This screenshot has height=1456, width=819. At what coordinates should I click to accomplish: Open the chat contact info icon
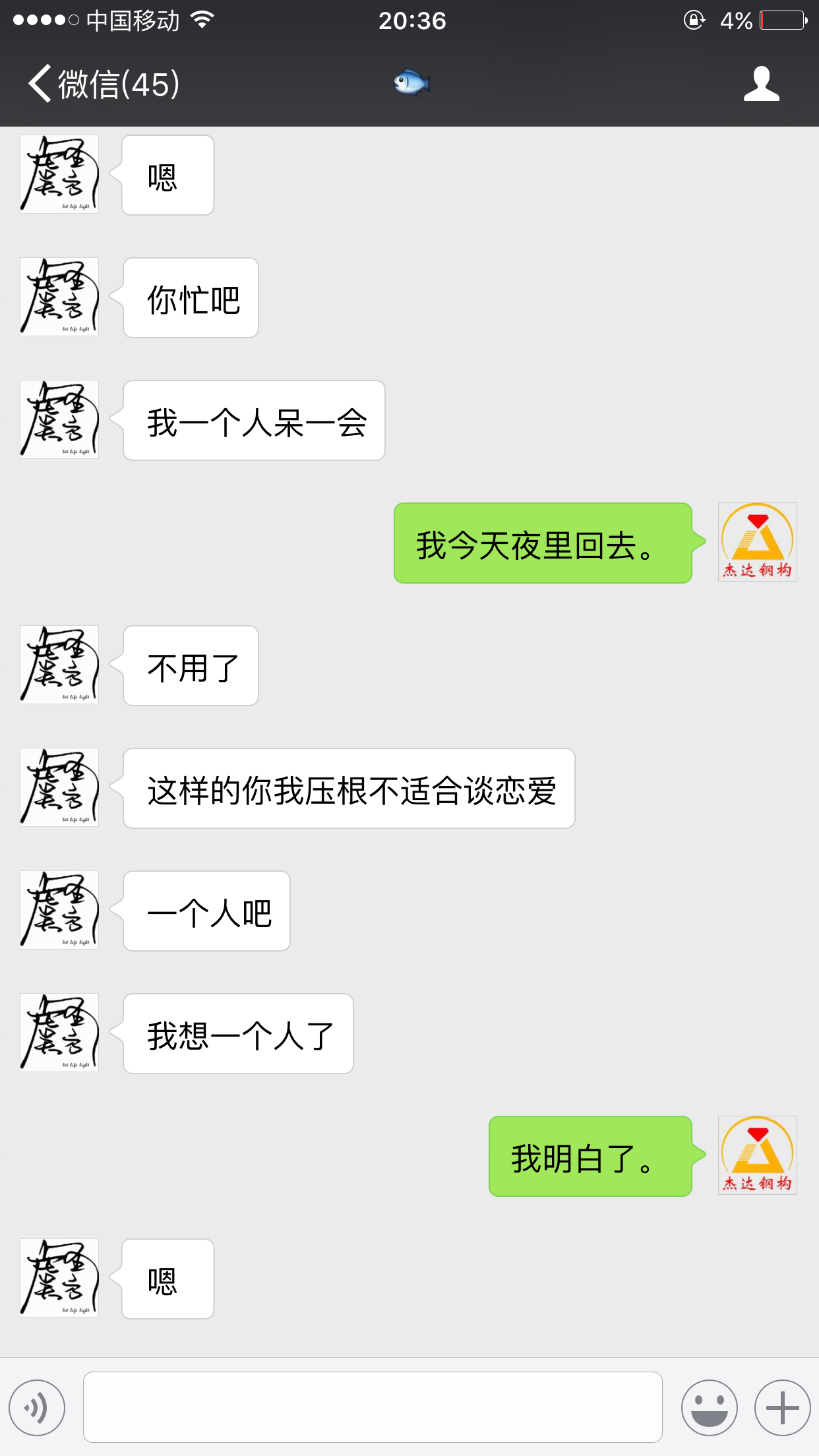(x=761, y=84)
